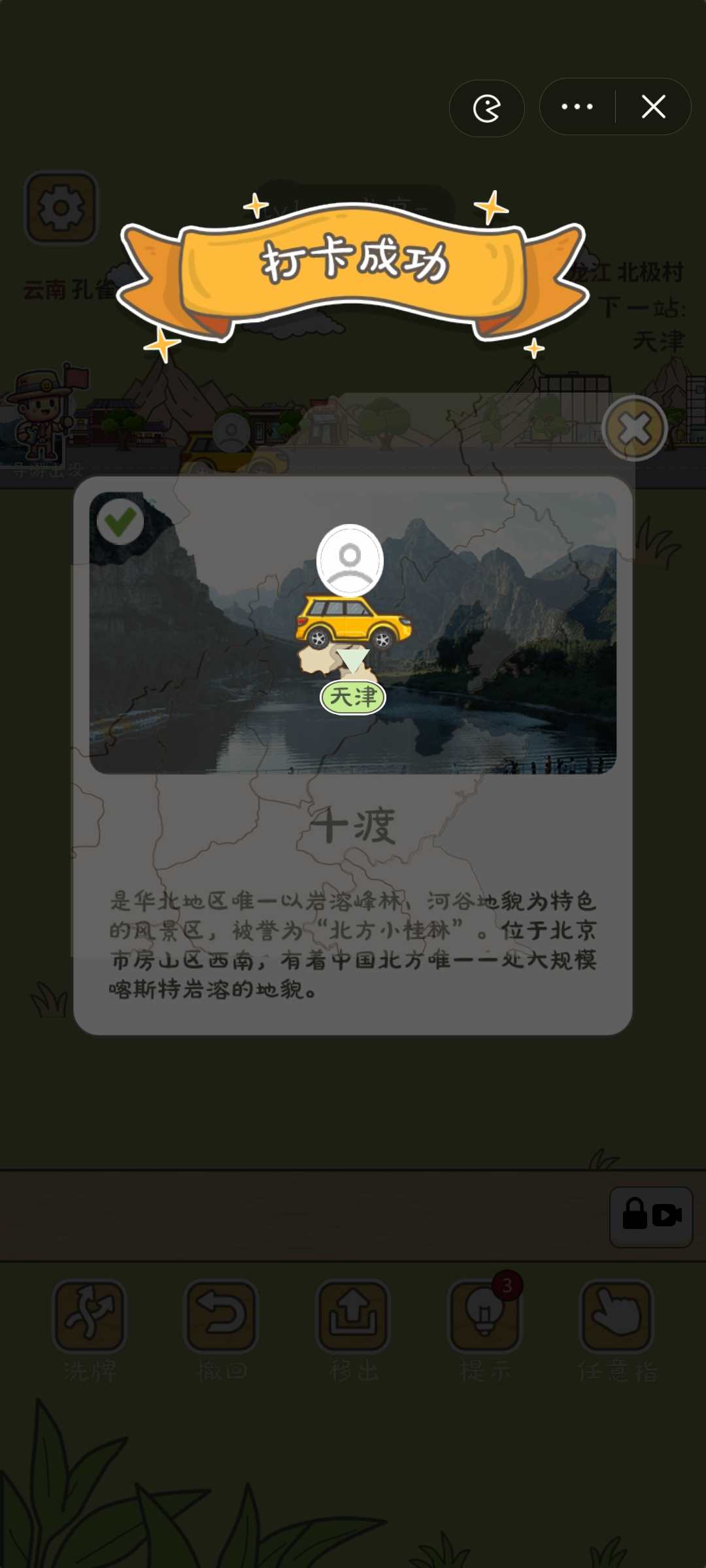The width and height of the screenshot is (706, 1568).
Task: Tap the 天津 destination marker
Action: tap(353, 697)
